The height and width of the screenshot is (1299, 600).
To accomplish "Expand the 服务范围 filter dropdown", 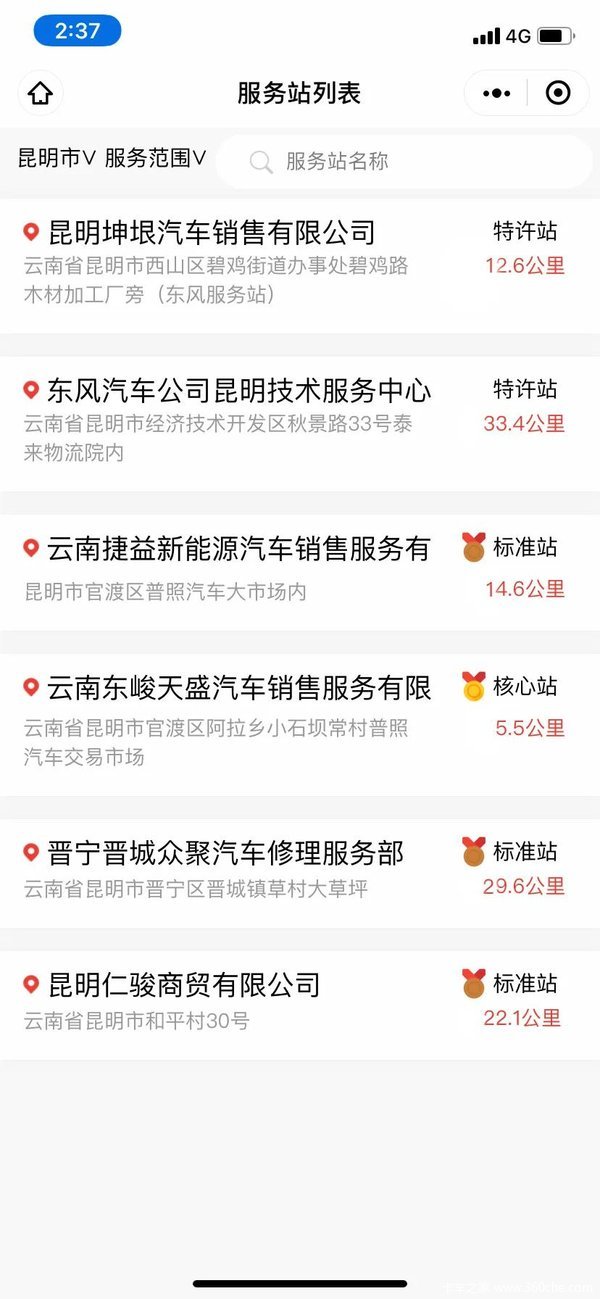I will [155, 158].
